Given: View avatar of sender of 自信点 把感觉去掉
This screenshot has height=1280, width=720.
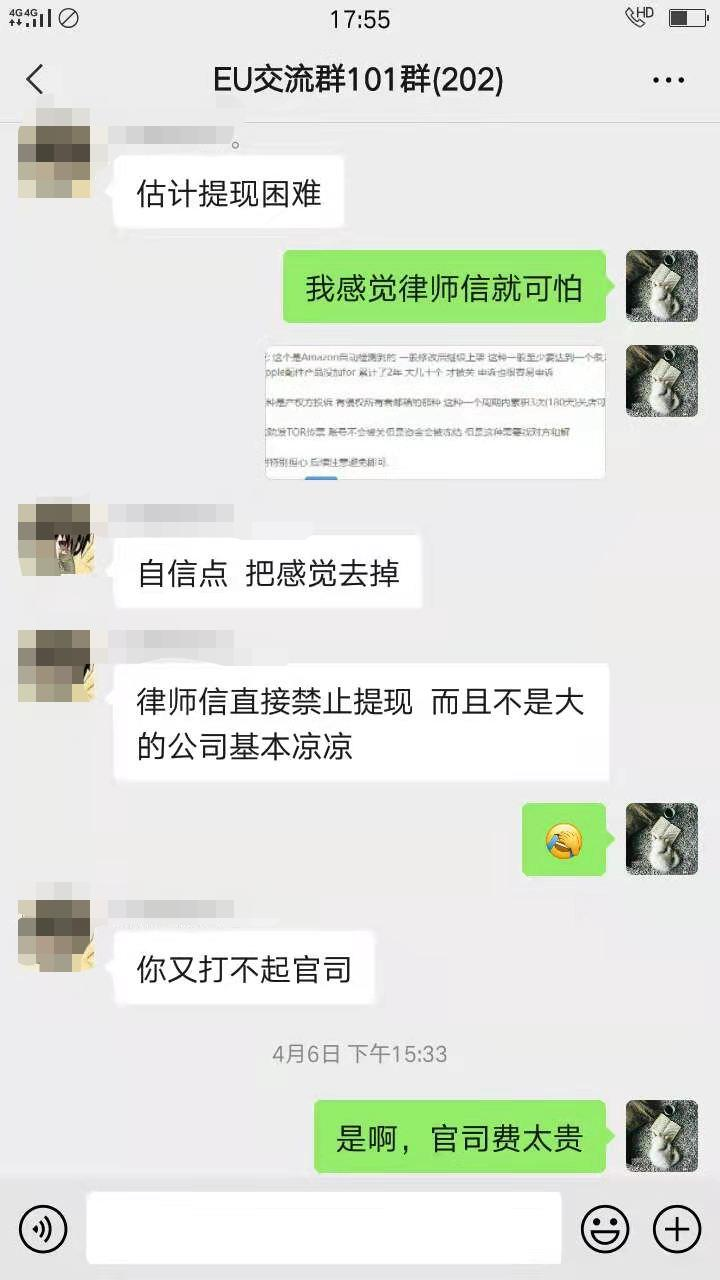Looking at the screenshot, I should (54, 540).
